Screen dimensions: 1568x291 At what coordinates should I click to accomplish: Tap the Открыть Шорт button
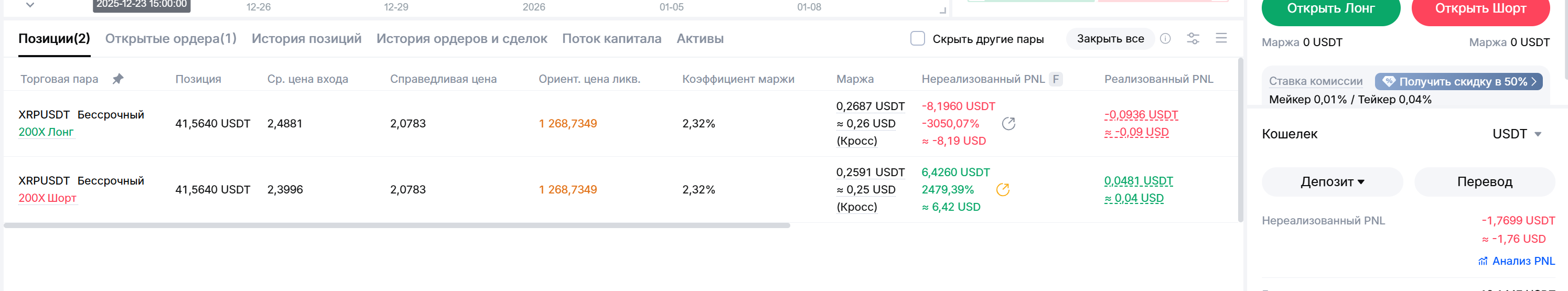click(x=1480, y=9)
